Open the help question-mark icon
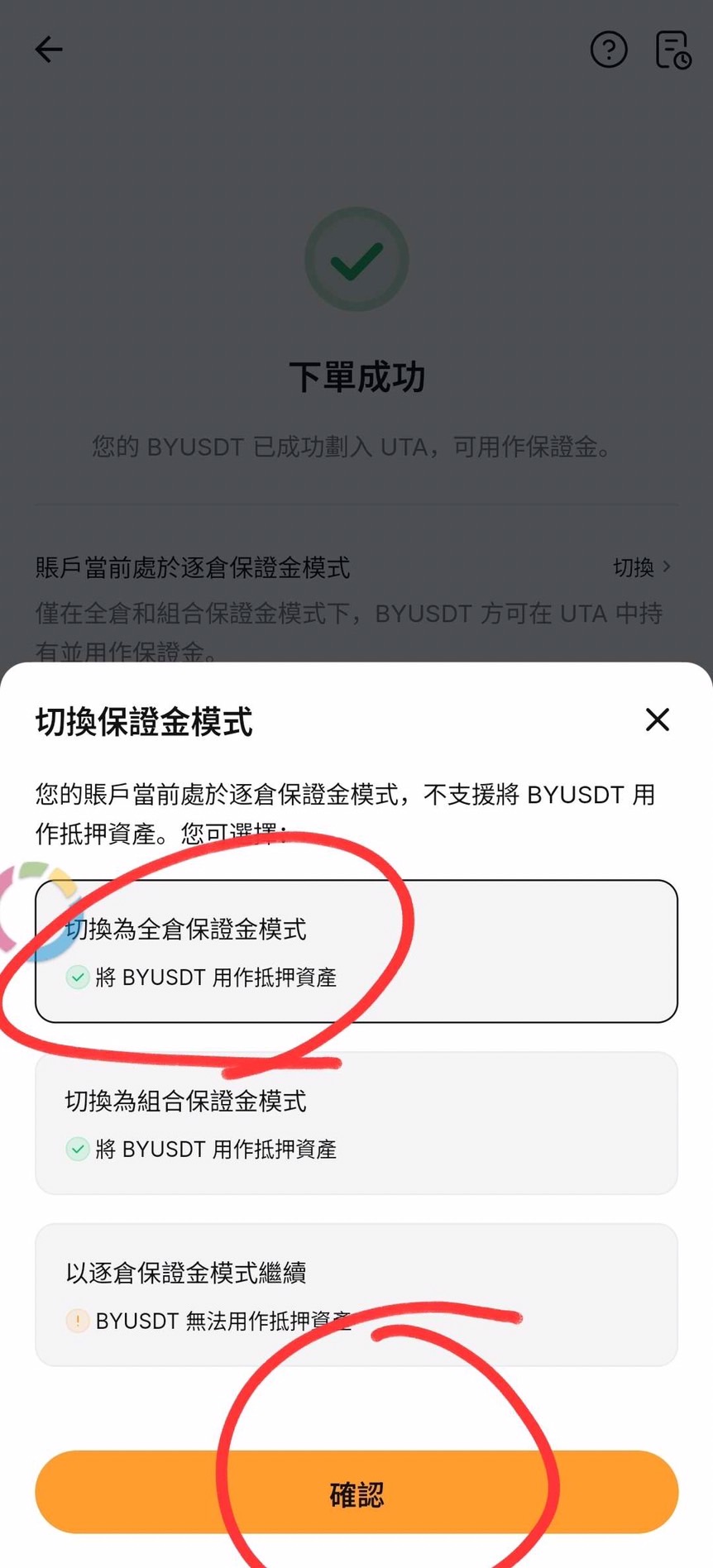Viewport: 713px width, 1568px height. click(x=609, y=50)
